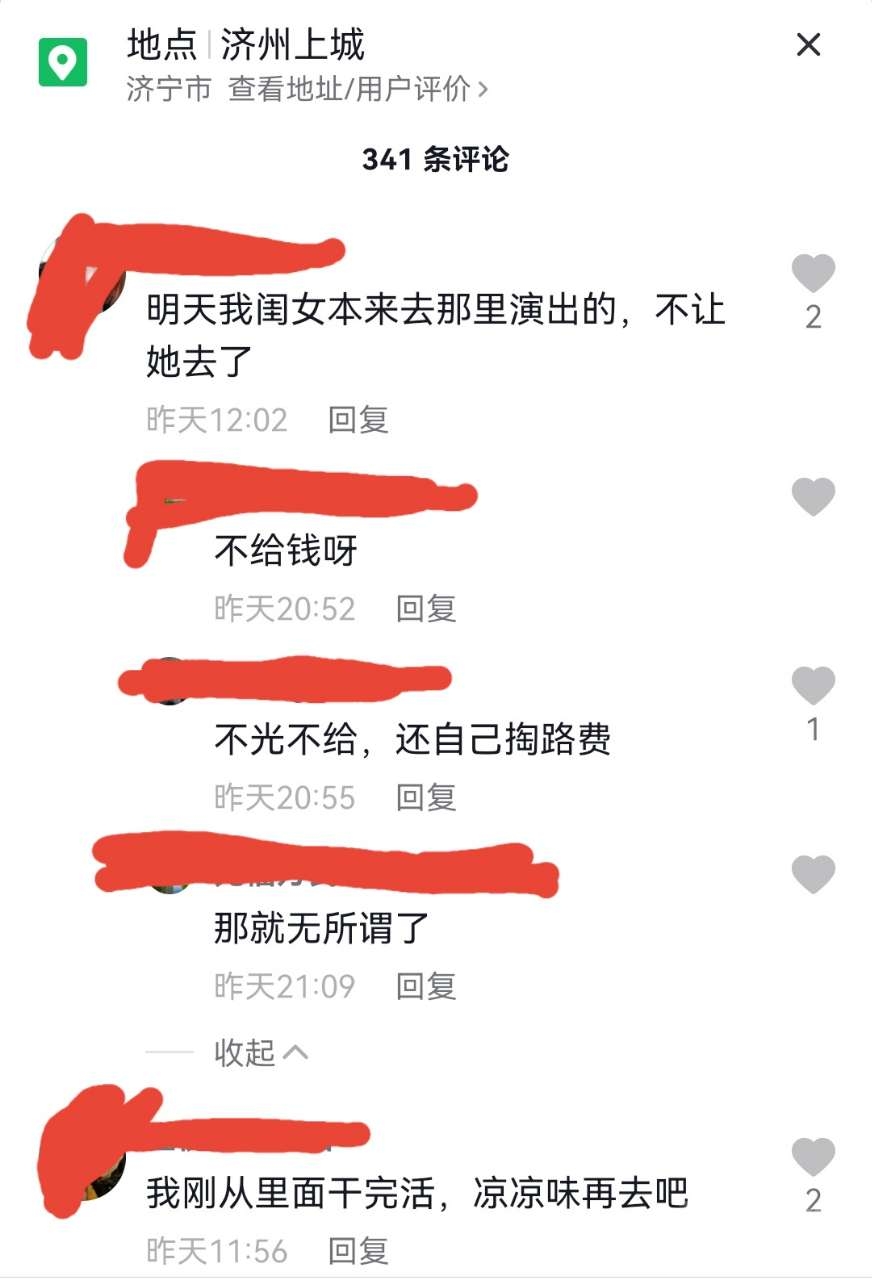Reply to comment posted 昨天12:02
The image size is (872, 1280).
coord(358,419)
